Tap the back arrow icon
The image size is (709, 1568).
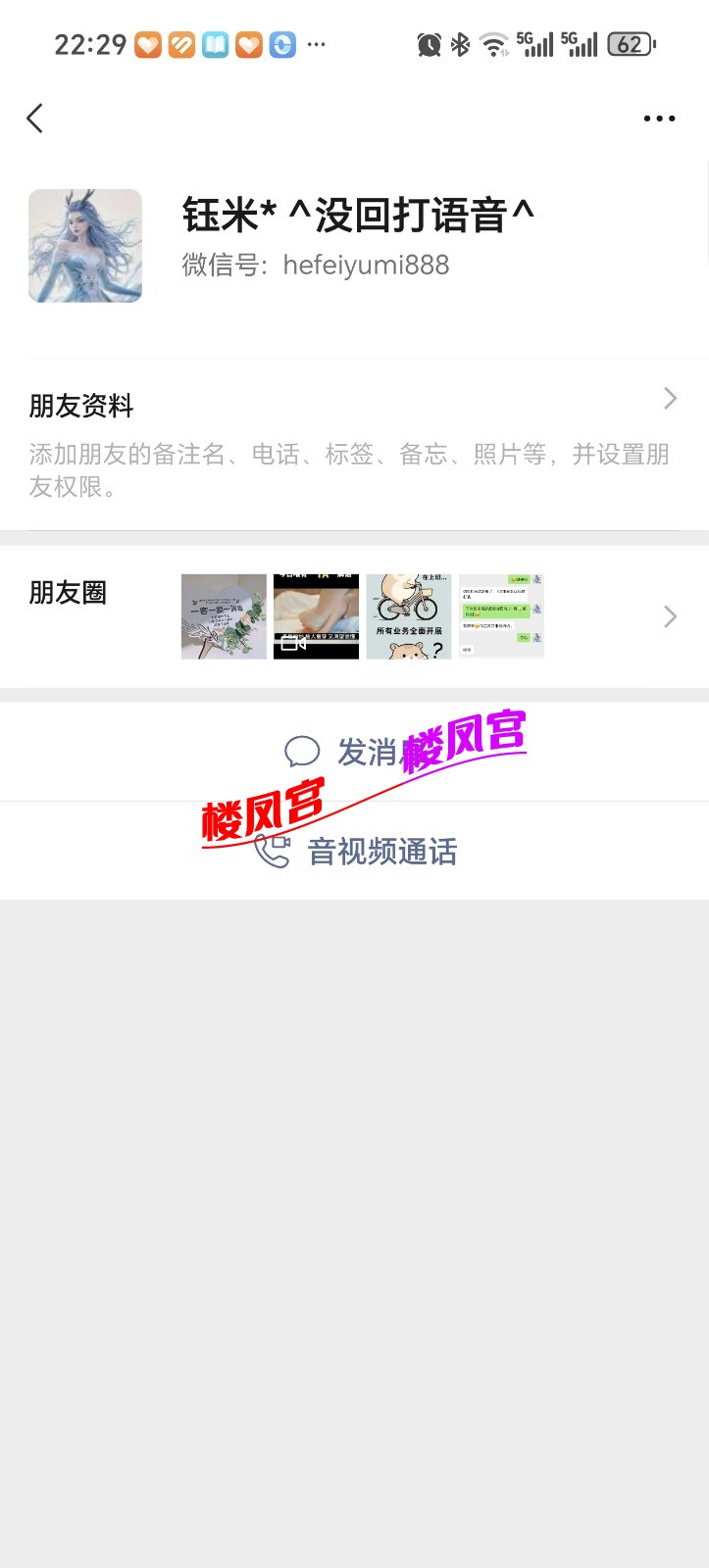click(x=34, y=118)
